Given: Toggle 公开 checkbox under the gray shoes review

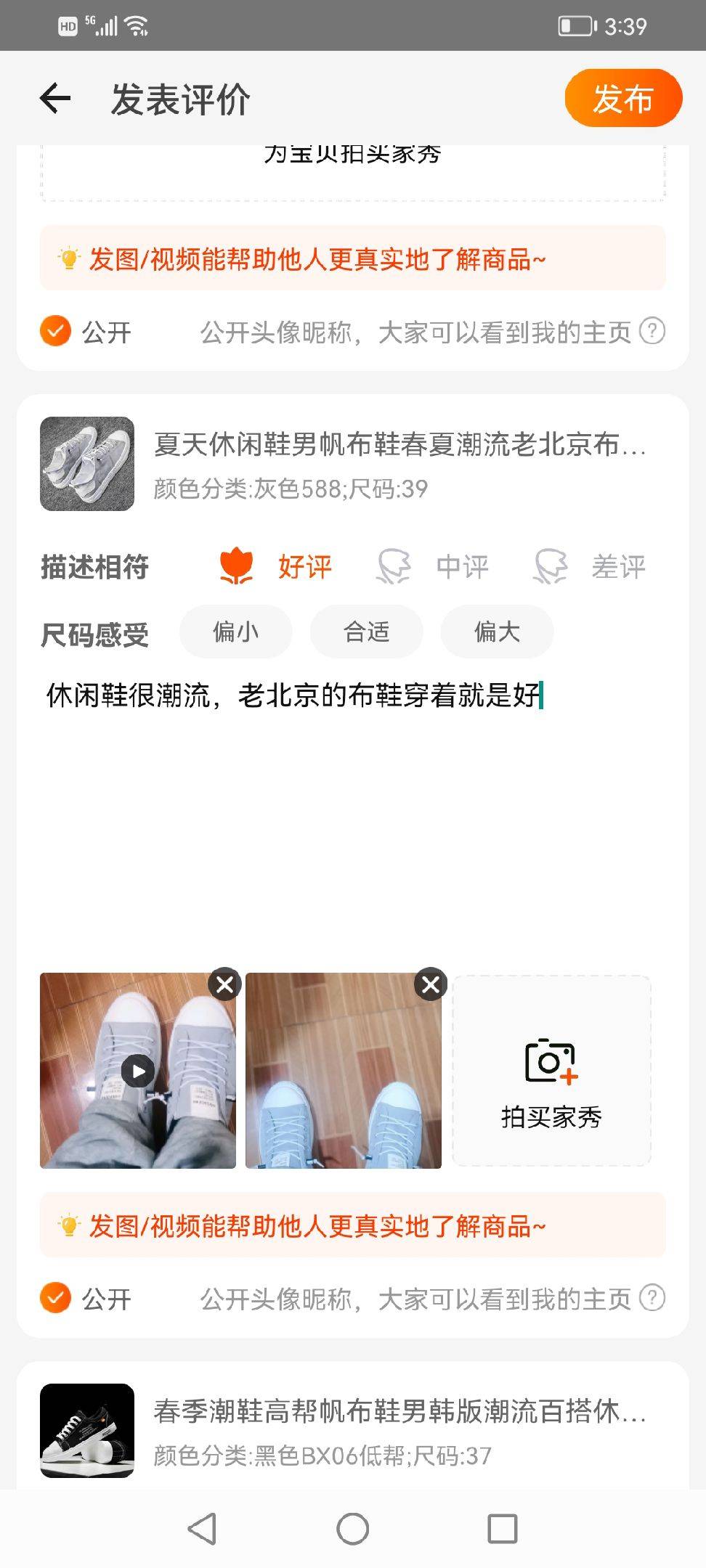Looking at the screenshot, I should click(55, 1299).
